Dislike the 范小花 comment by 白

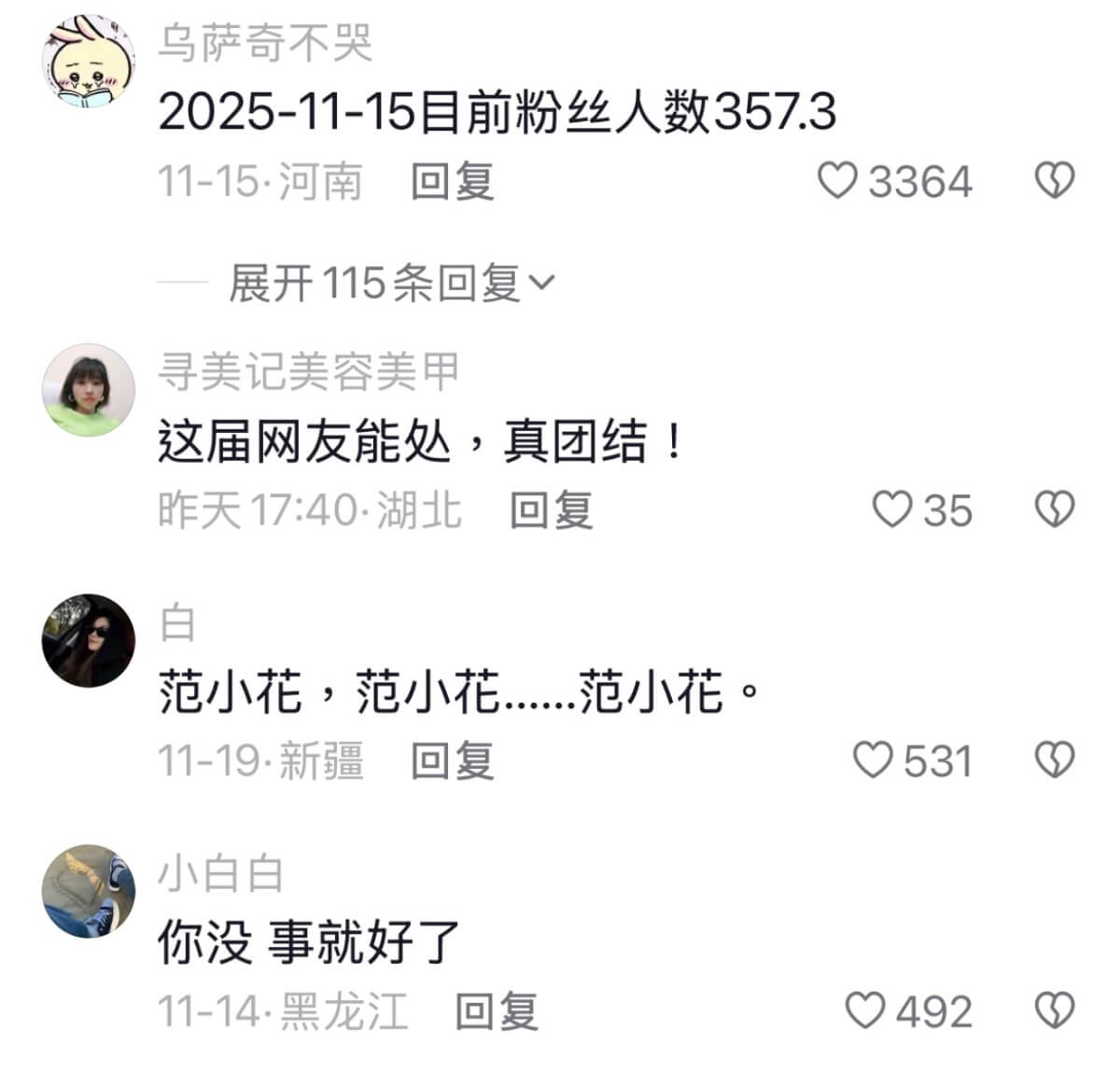(1056, 760)
